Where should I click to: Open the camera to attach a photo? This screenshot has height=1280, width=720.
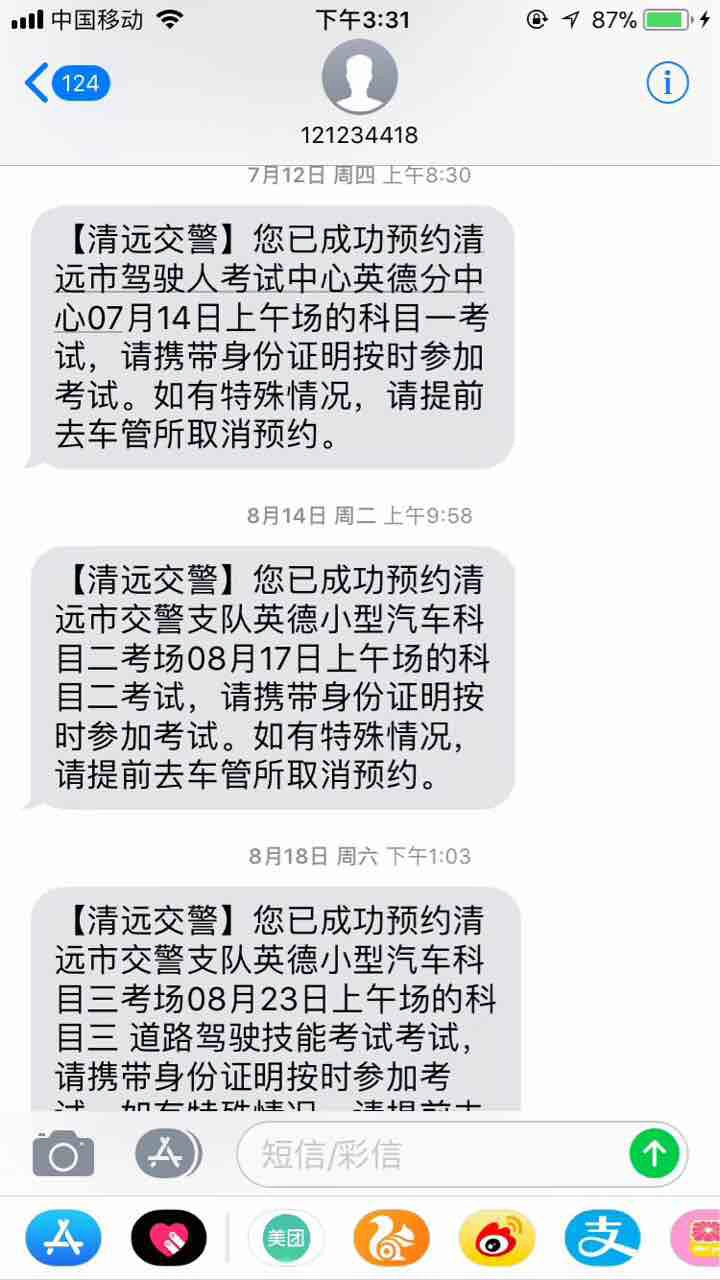(x=63, y=1155)
